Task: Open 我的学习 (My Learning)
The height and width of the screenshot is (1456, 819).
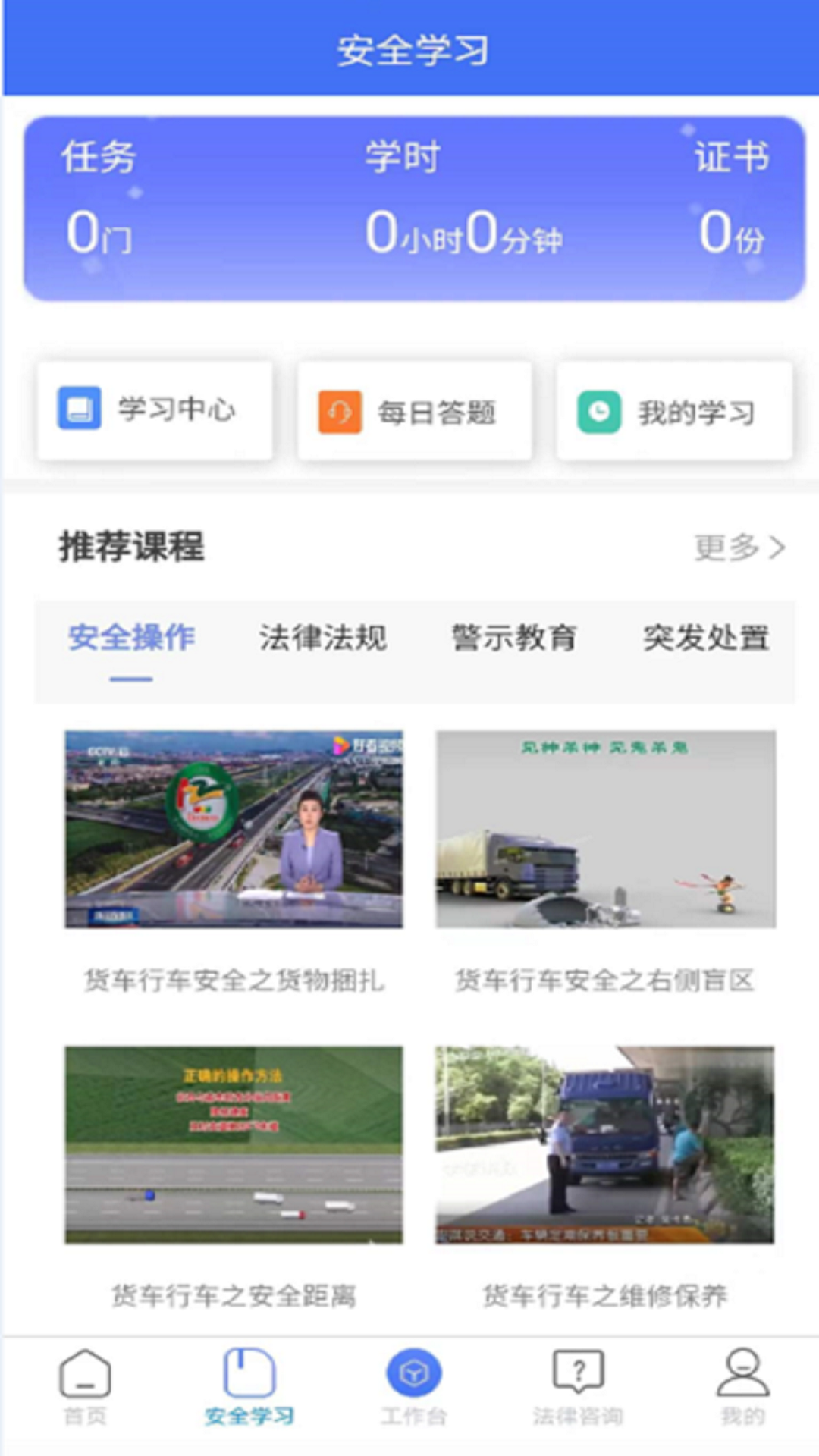Action: [674, 412]
